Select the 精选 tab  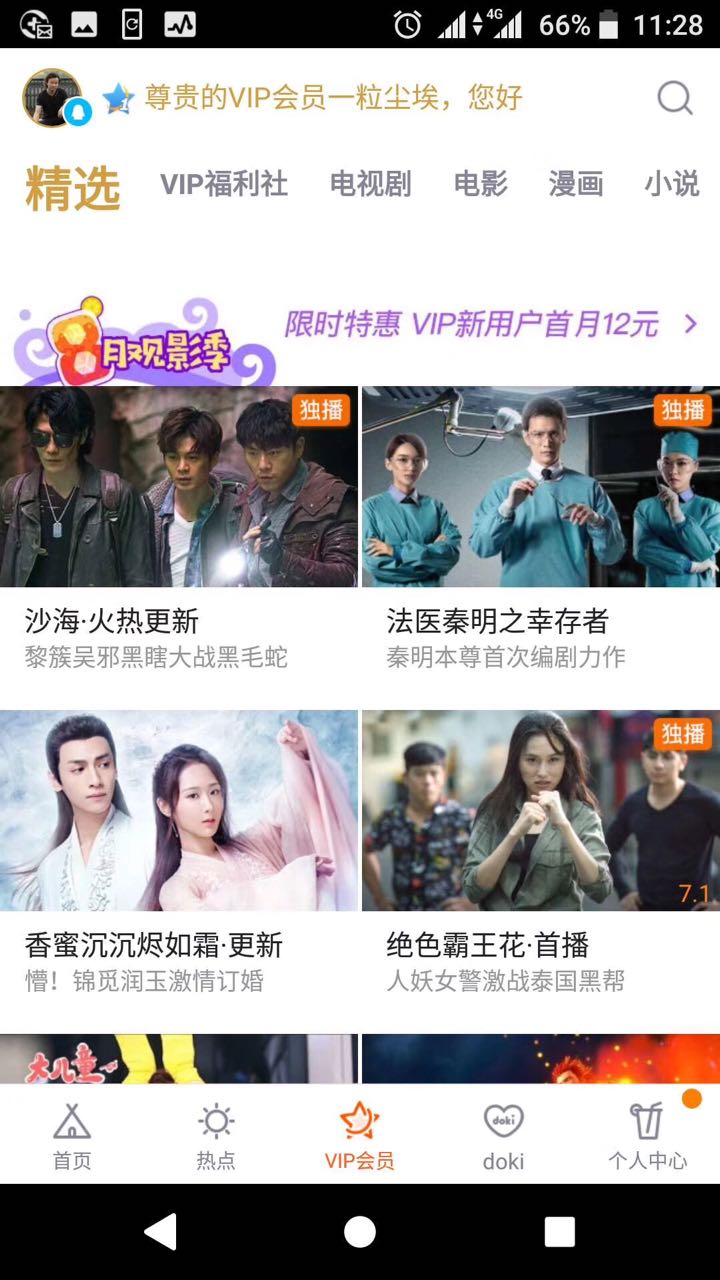click(72, 188)
